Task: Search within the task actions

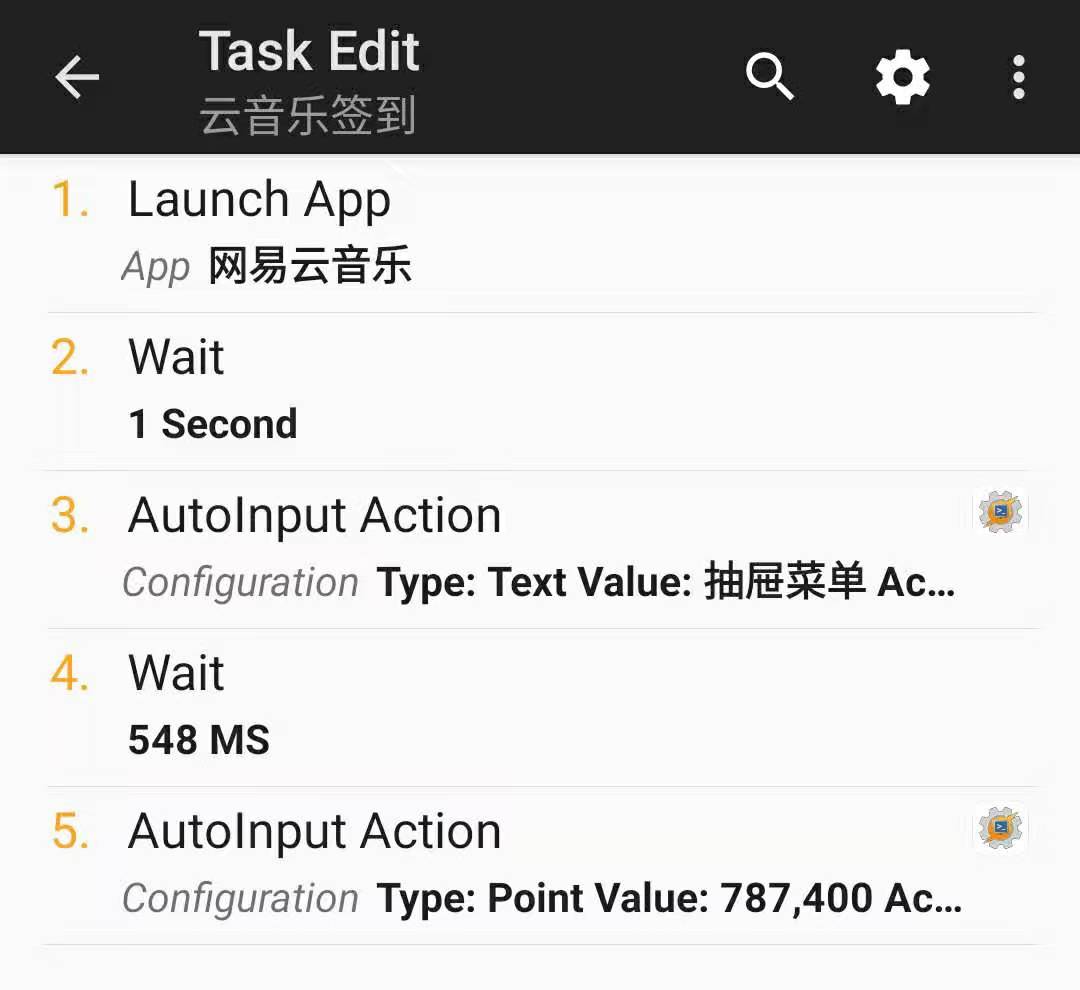Action: pyautogui.click(x=769, y=77)
